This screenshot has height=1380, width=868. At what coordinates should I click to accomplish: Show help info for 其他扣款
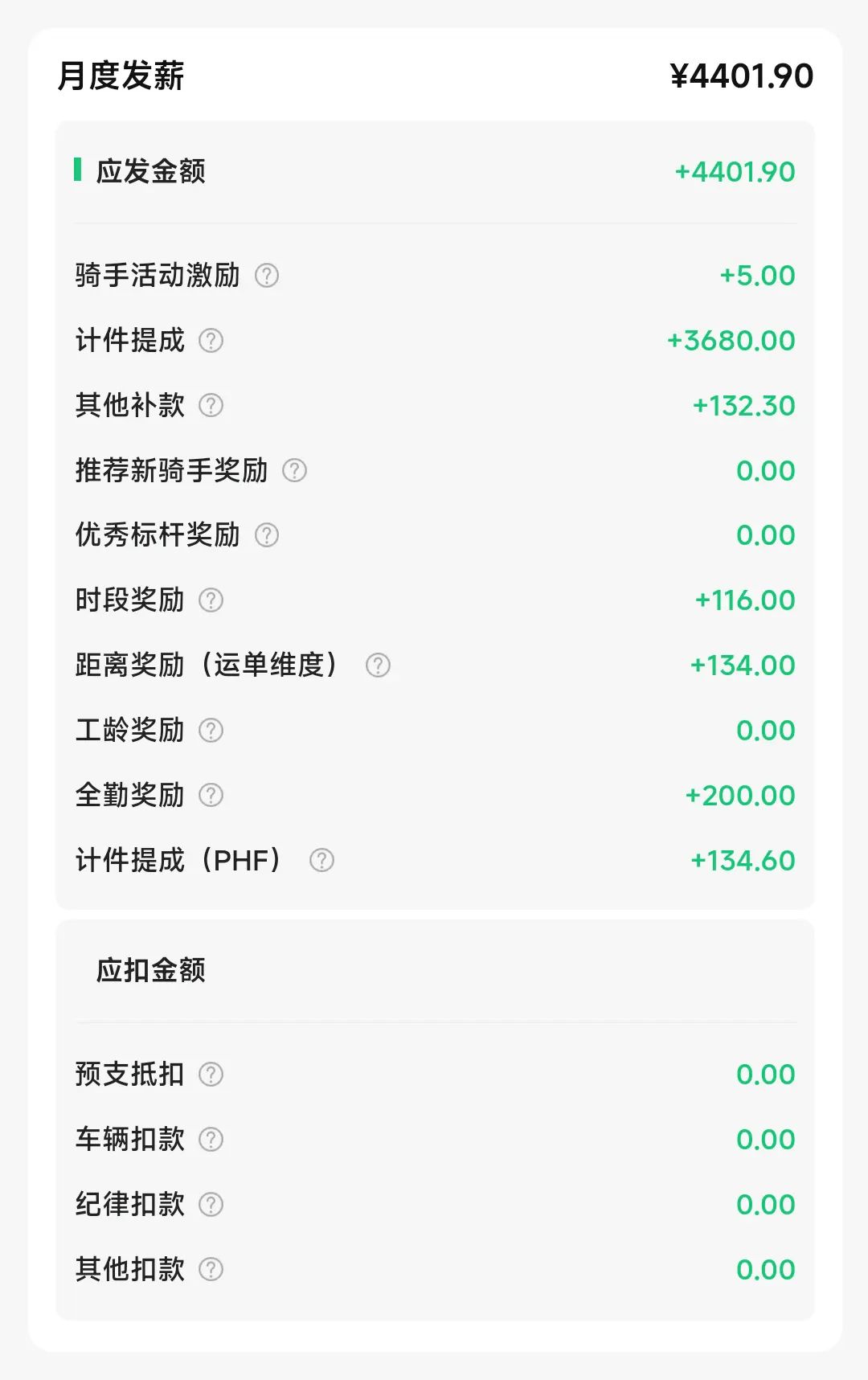click(x=211, y=1270)
